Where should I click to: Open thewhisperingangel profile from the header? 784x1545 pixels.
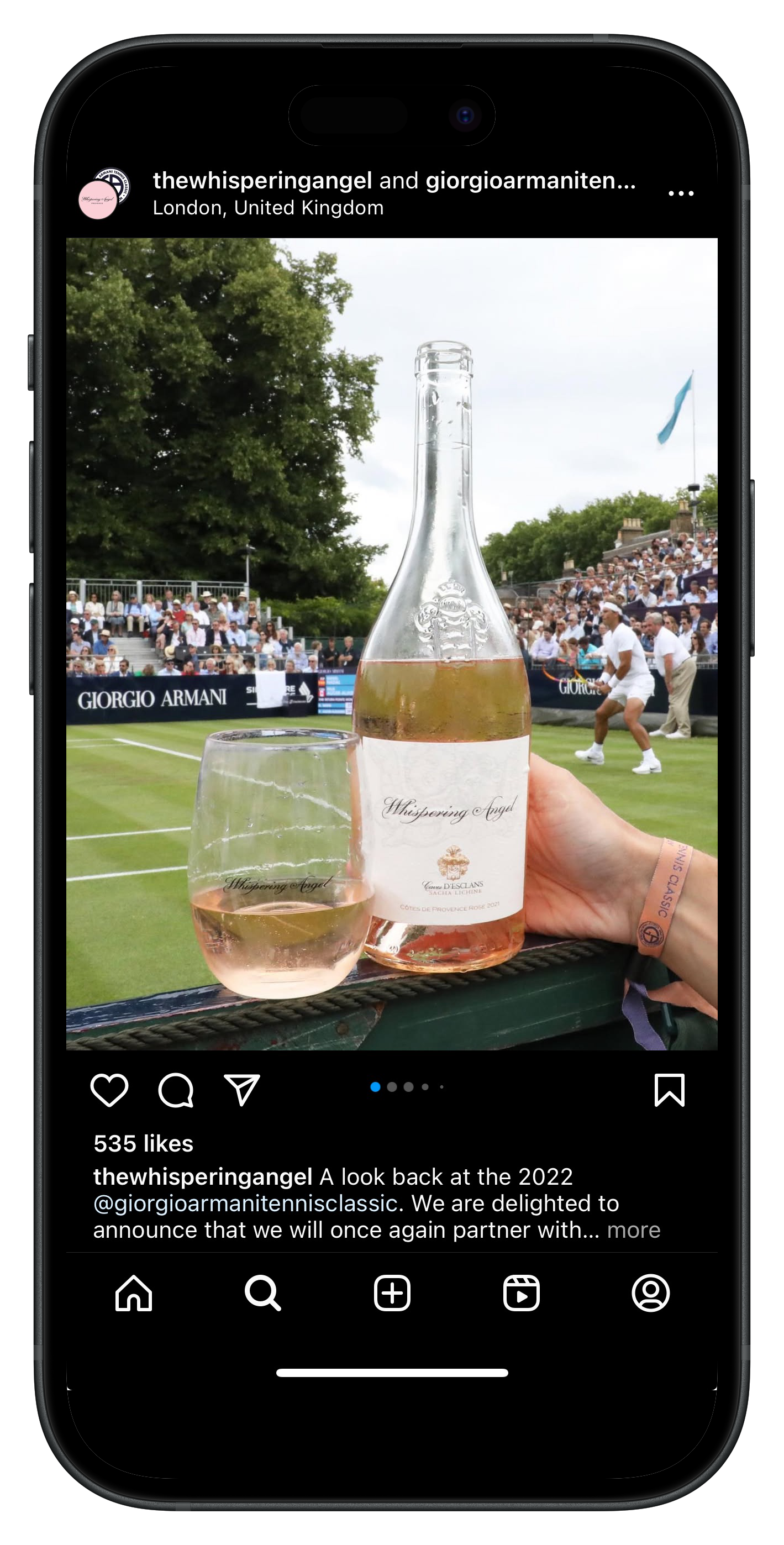point(262,180)
